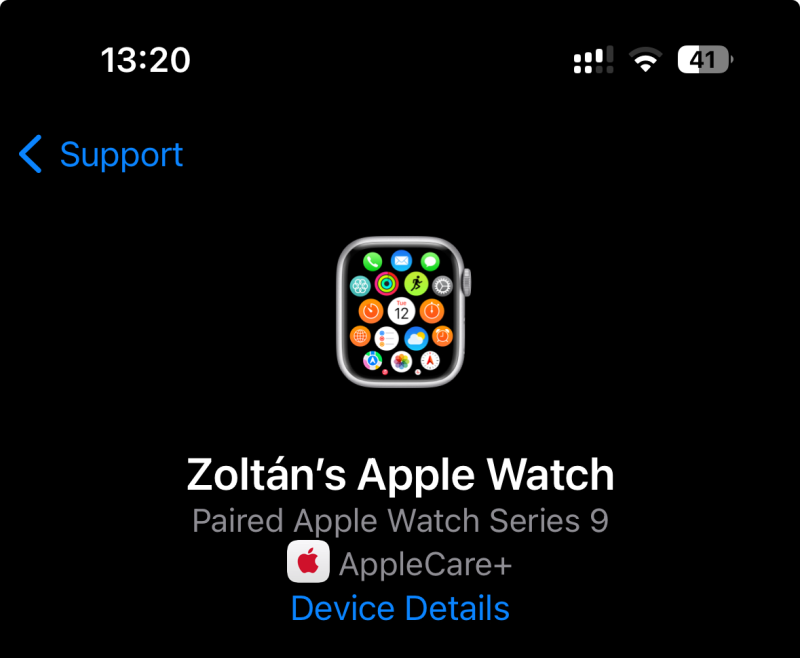Open the Device Details link
800x658 pixels.
click(x=400, y=607)
